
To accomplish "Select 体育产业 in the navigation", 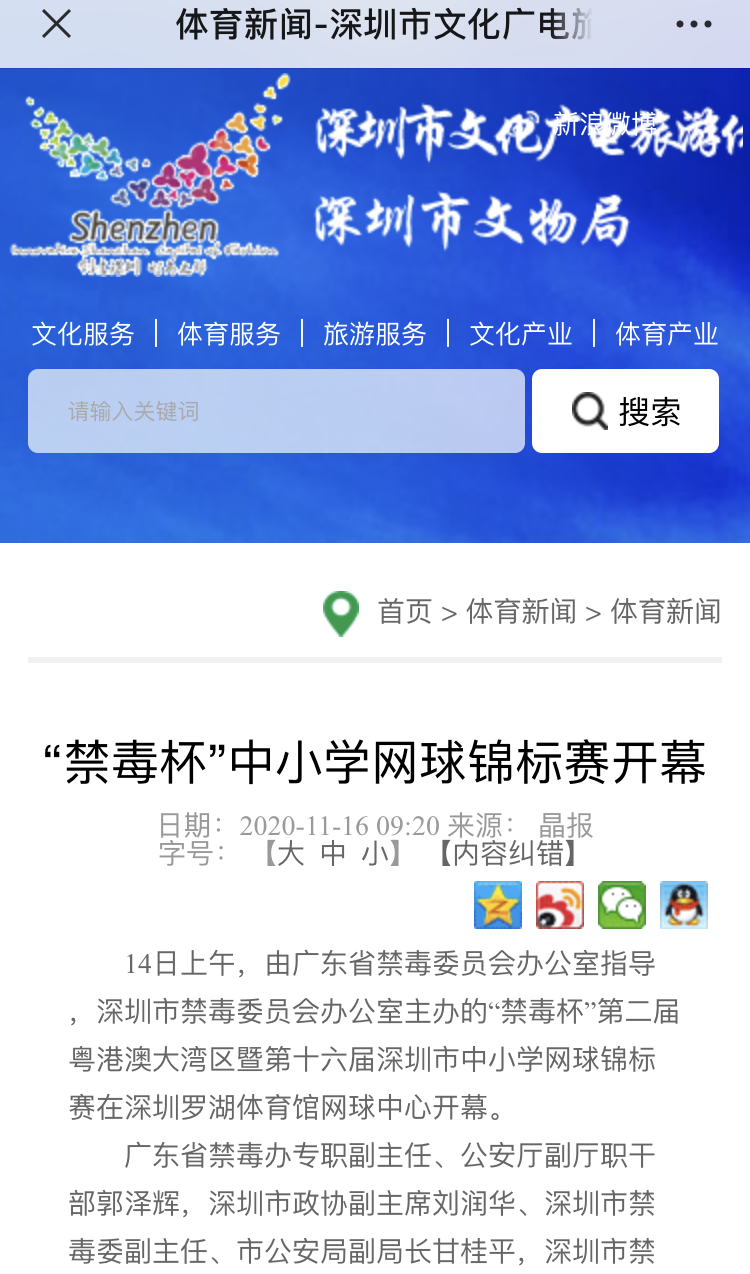I will 667,334.
